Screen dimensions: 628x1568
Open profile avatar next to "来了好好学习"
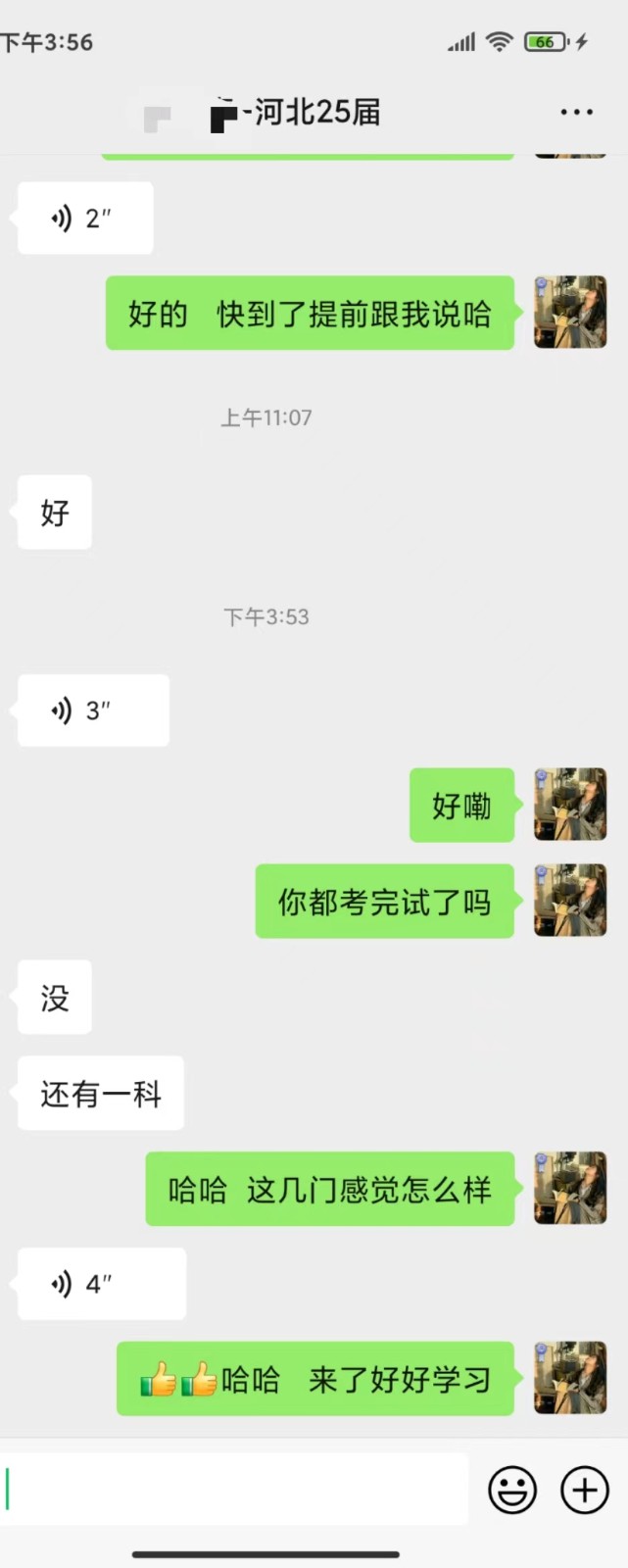[x=570, y=1379]
